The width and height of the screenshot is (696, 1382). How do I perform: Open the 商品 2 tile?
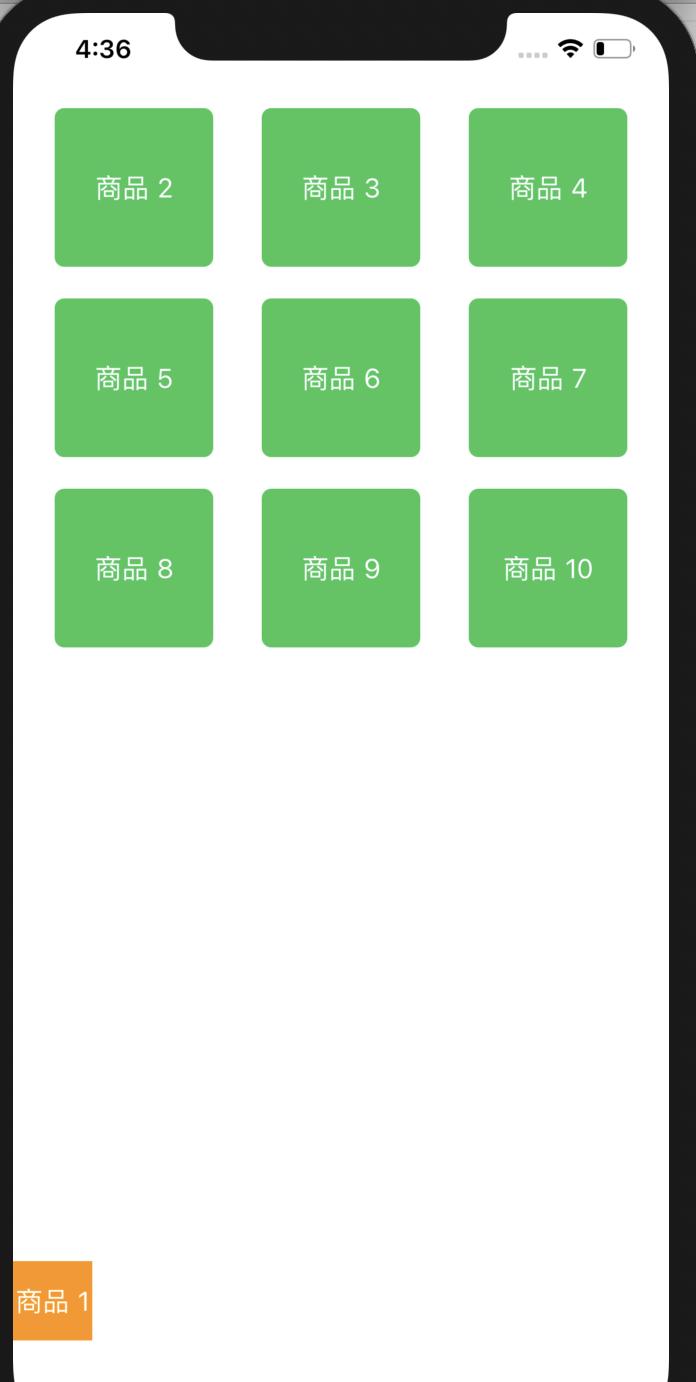coord(134,188)
